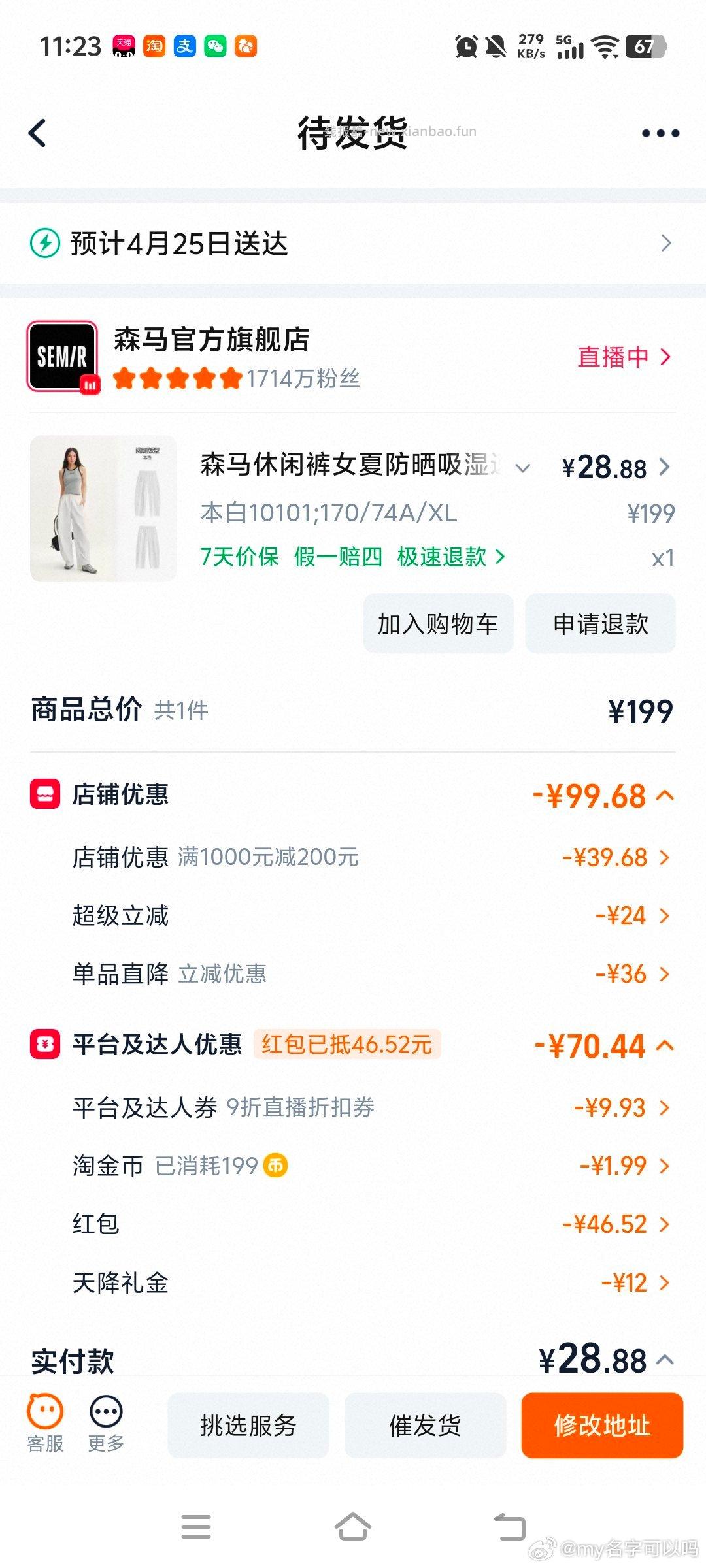706x1568 pixels.
Task: Change the delivery address via 修改地址
Action: tap(602, 1426)
